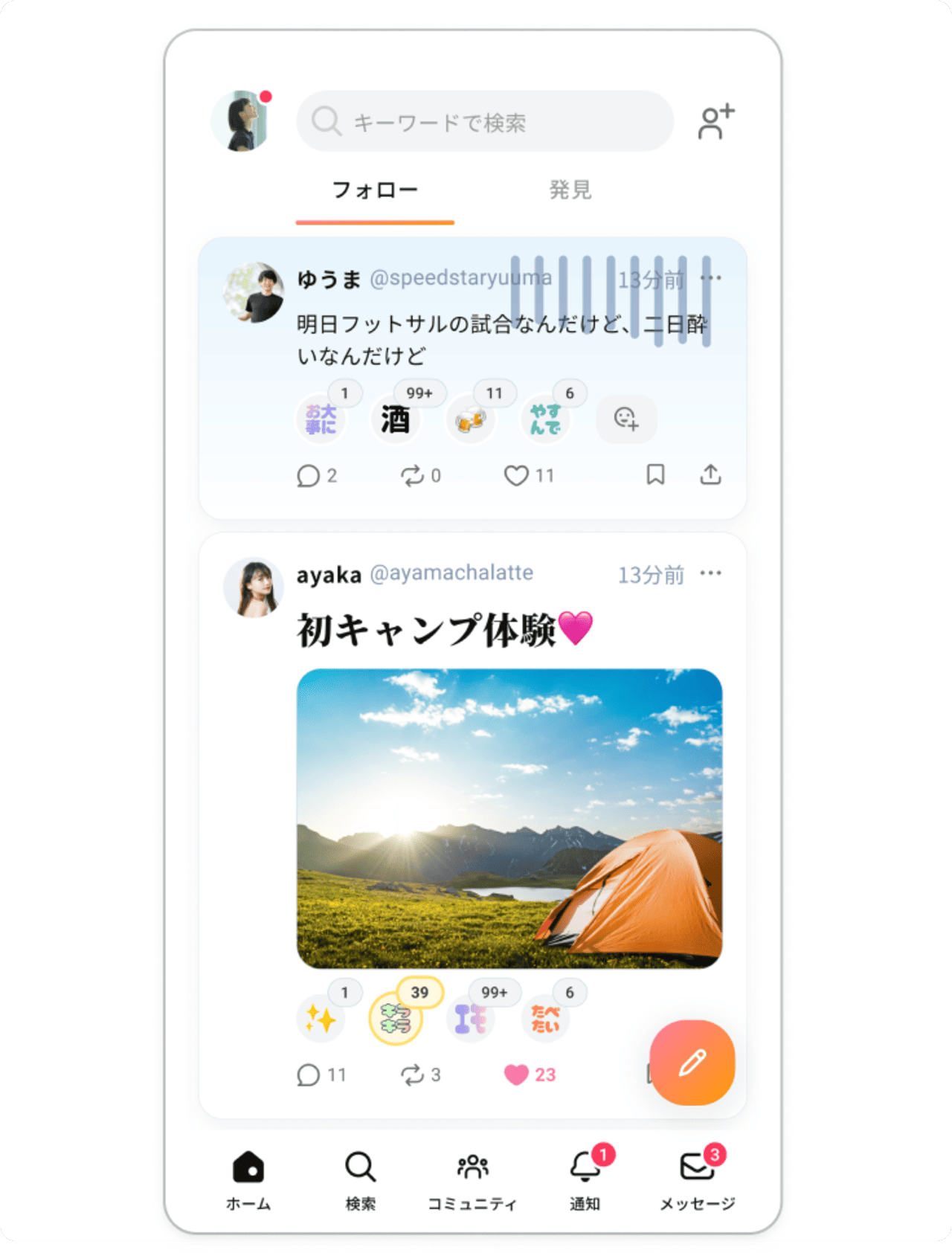The width and height of the screenshot is (952, 1253).
Task: Unlike ayaka's post by tapping the pink heart
Action: [x=515, y=1073]
